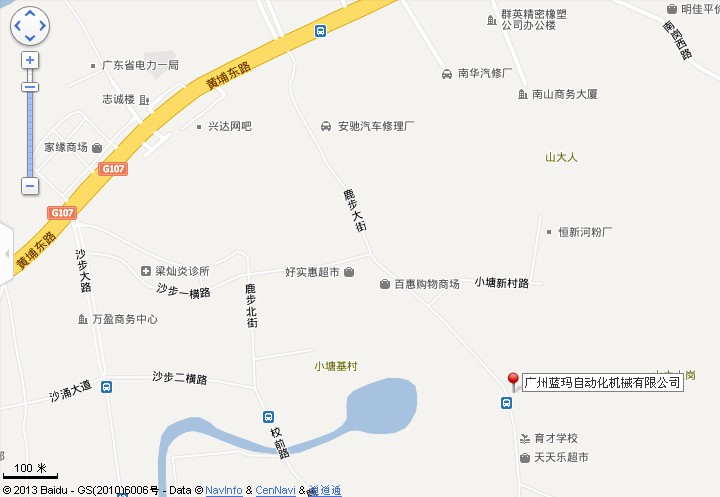Tap the zoom level slider track
This screenshot has width=720, height=497.
click(30, 130)
